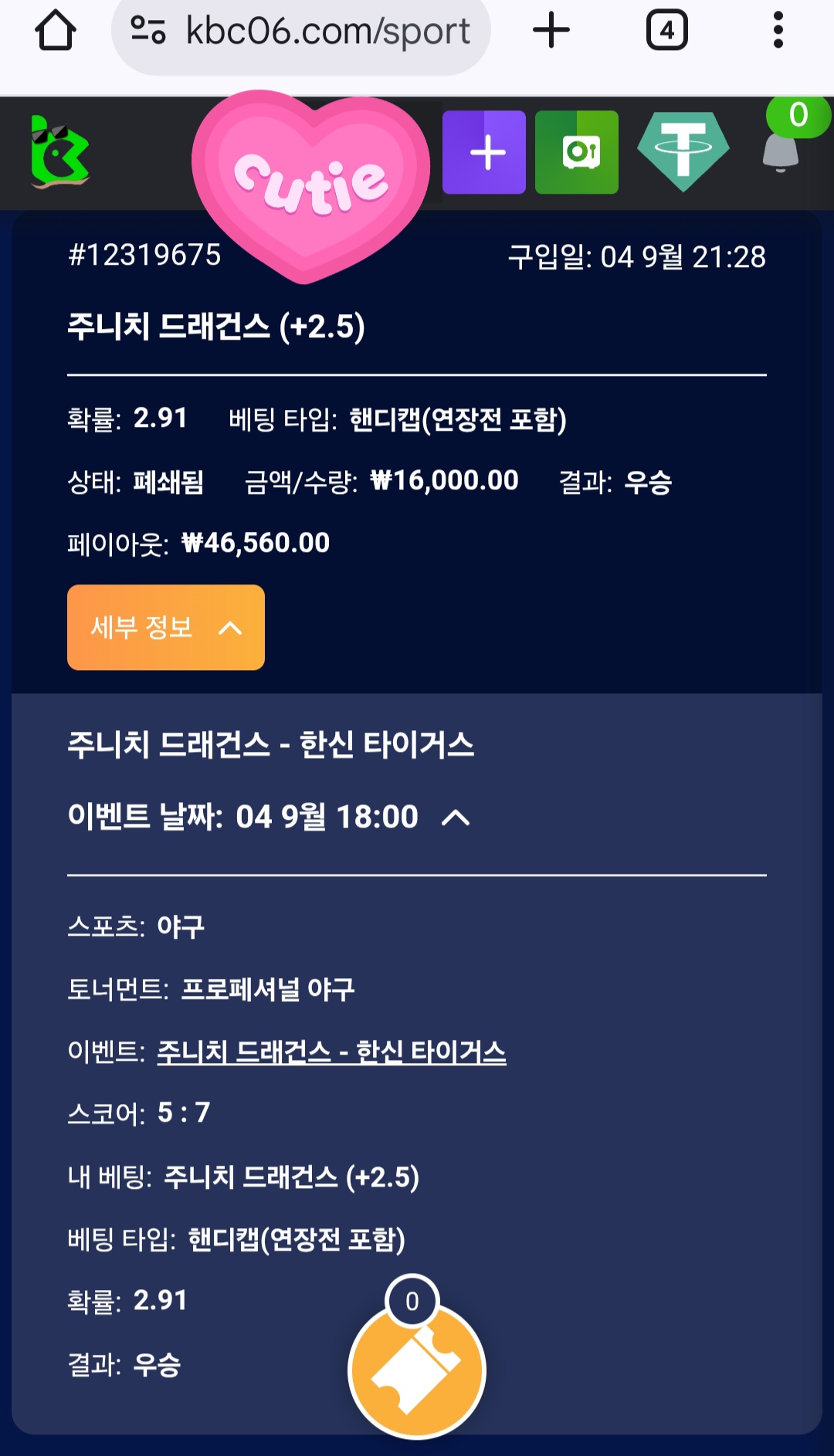Tap the green site logo

point(59,152)
